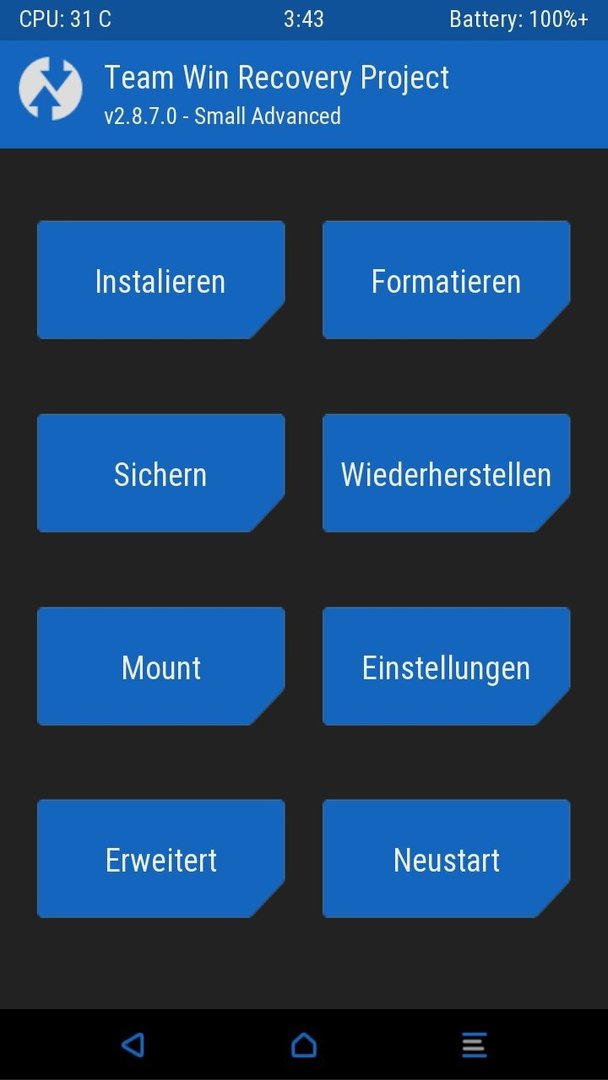Viewport: 608px width, 1080px height.
Task: Open the Instalieren menu
Action: pyautogui.click(x=160, y=280)
